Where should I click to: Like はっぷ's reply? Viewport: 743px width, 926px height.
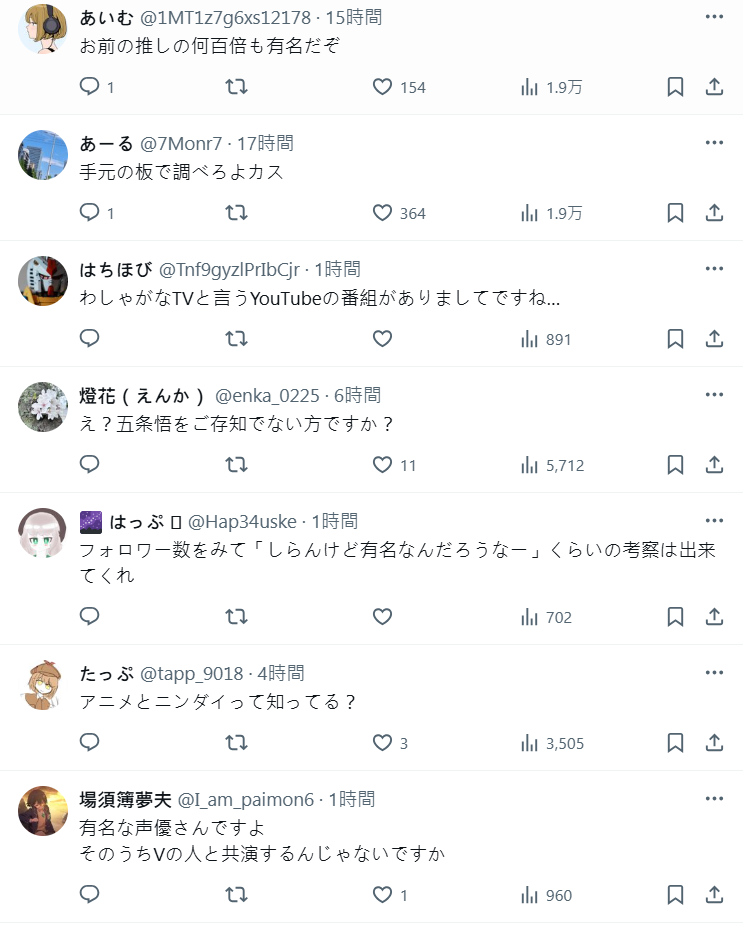(382, 617)
